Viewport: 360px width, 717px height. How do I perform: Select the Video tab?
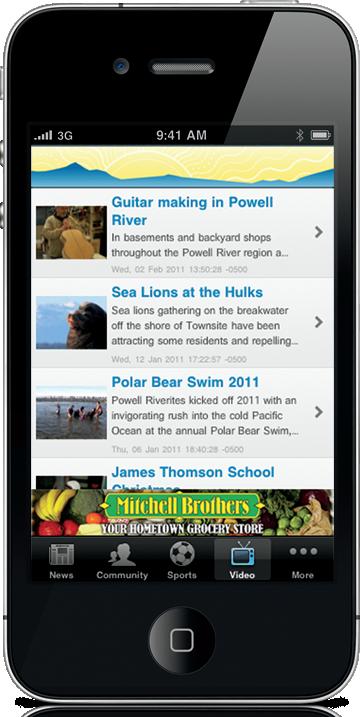click(x=242, y=560)
